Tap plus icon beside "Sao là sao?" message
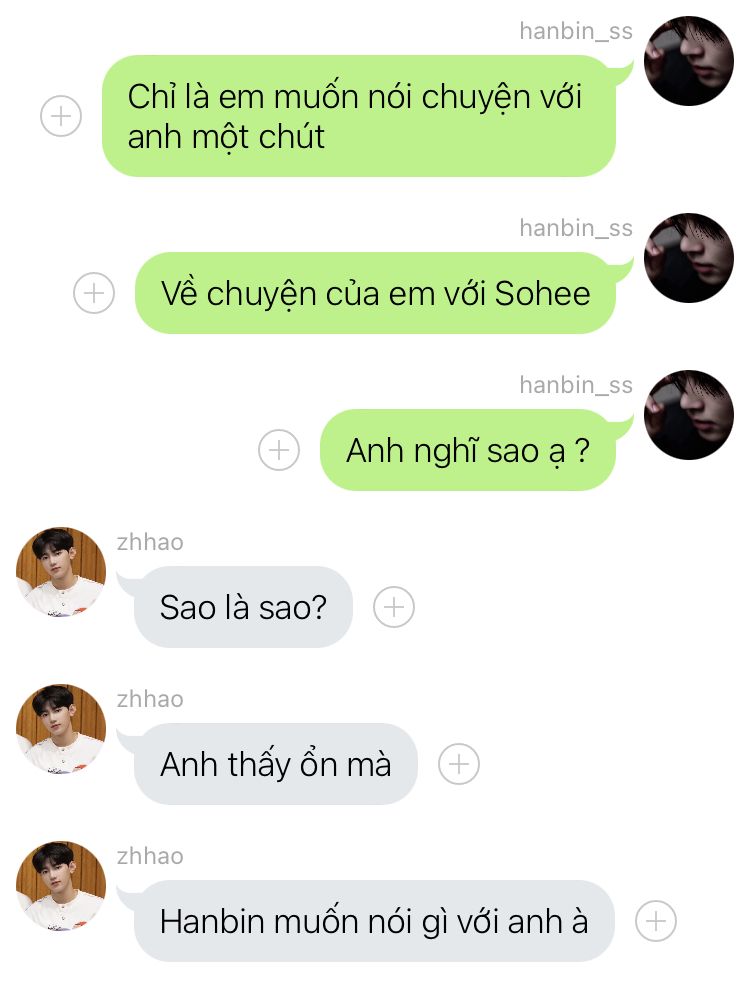 pos(393,607)
